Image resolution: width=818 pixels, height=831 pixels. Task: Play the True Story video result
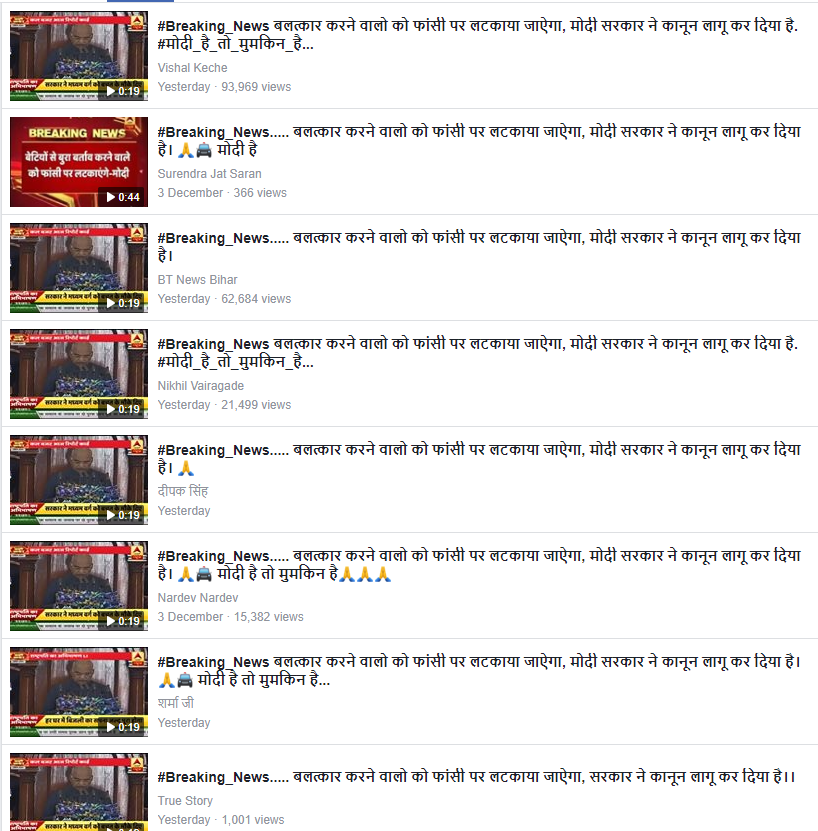click(79, 791)
